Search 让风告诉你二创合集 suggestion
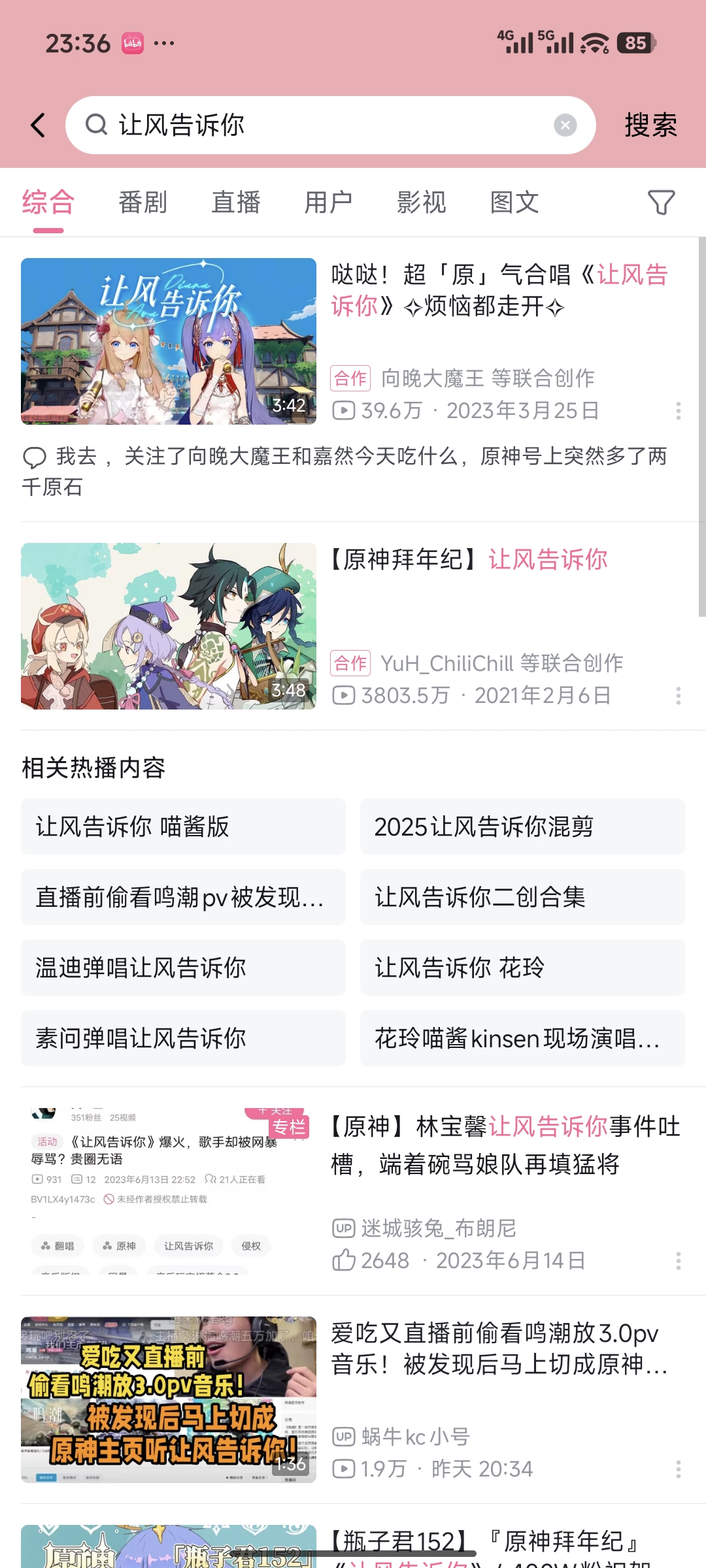Screen dimensions: 706x1568 (522, 897)
